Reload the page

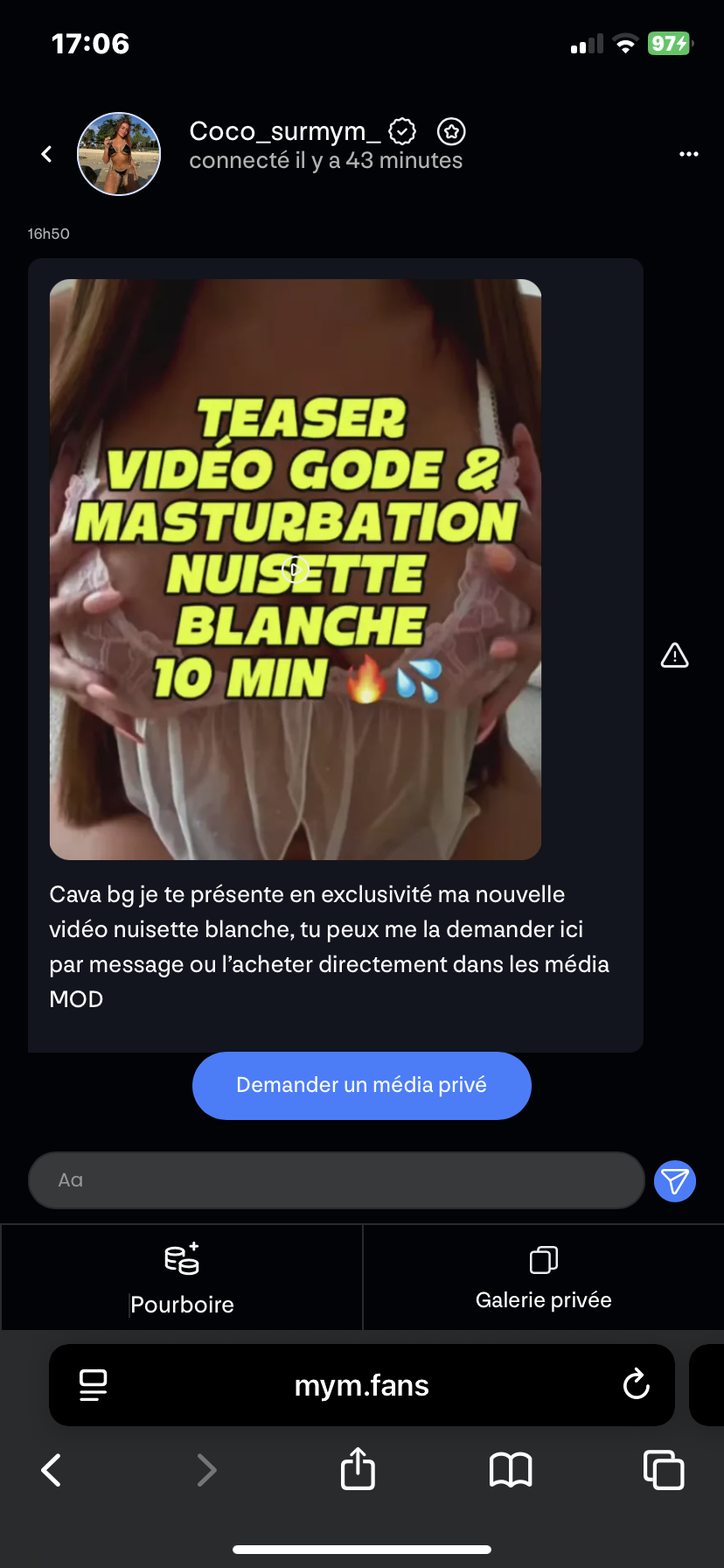636,1385
